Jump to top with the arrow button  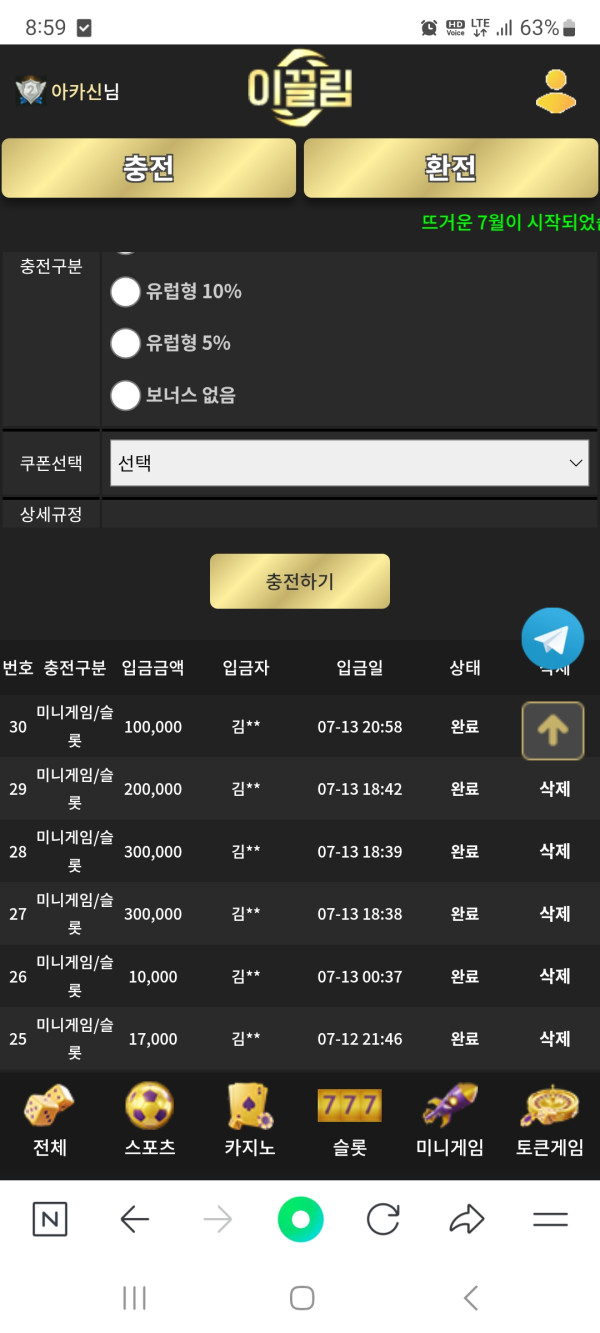[552, 730]
